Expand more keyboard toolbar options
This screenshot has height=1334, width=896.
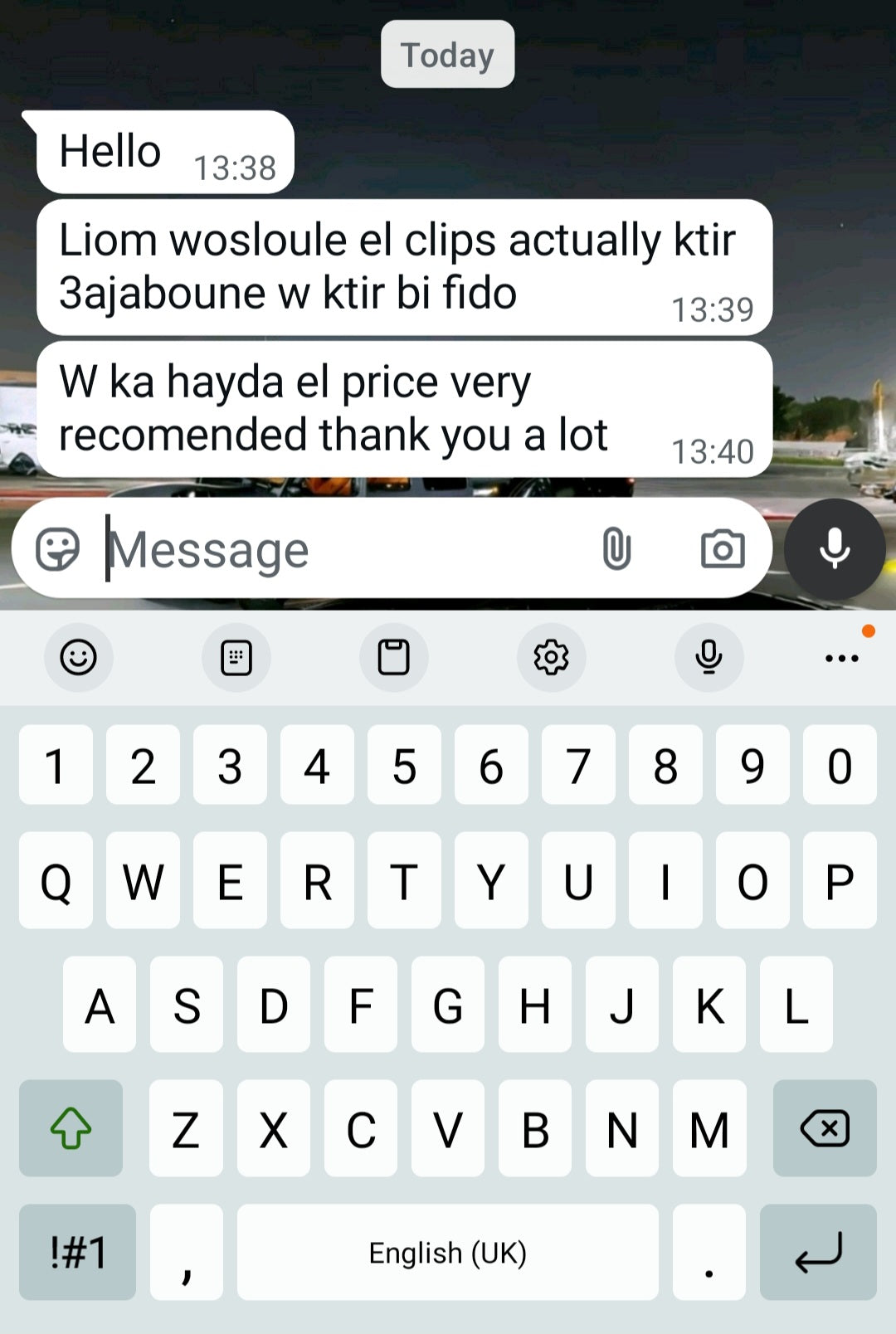(x=841, y=658)
